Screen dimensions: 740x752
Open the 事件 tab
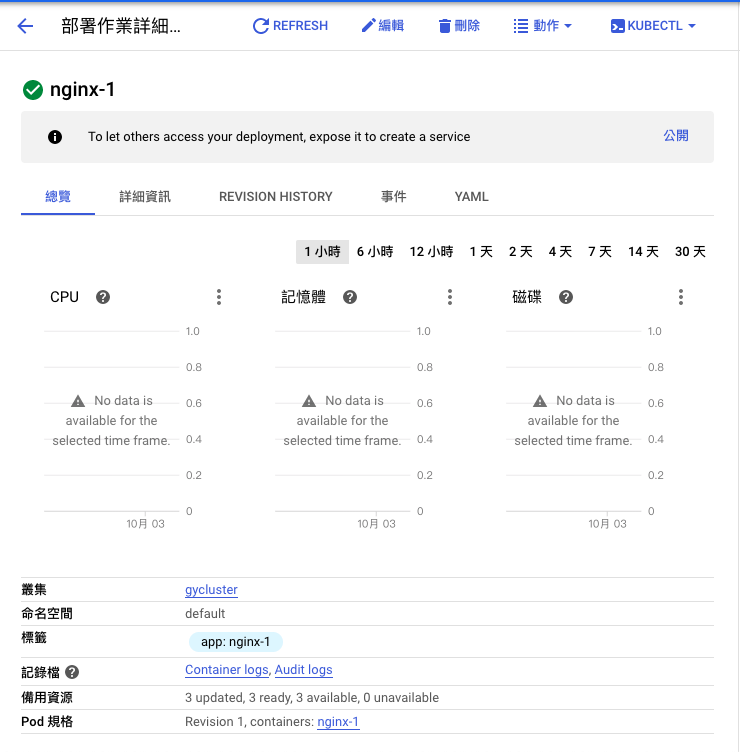tap(394, 197)
